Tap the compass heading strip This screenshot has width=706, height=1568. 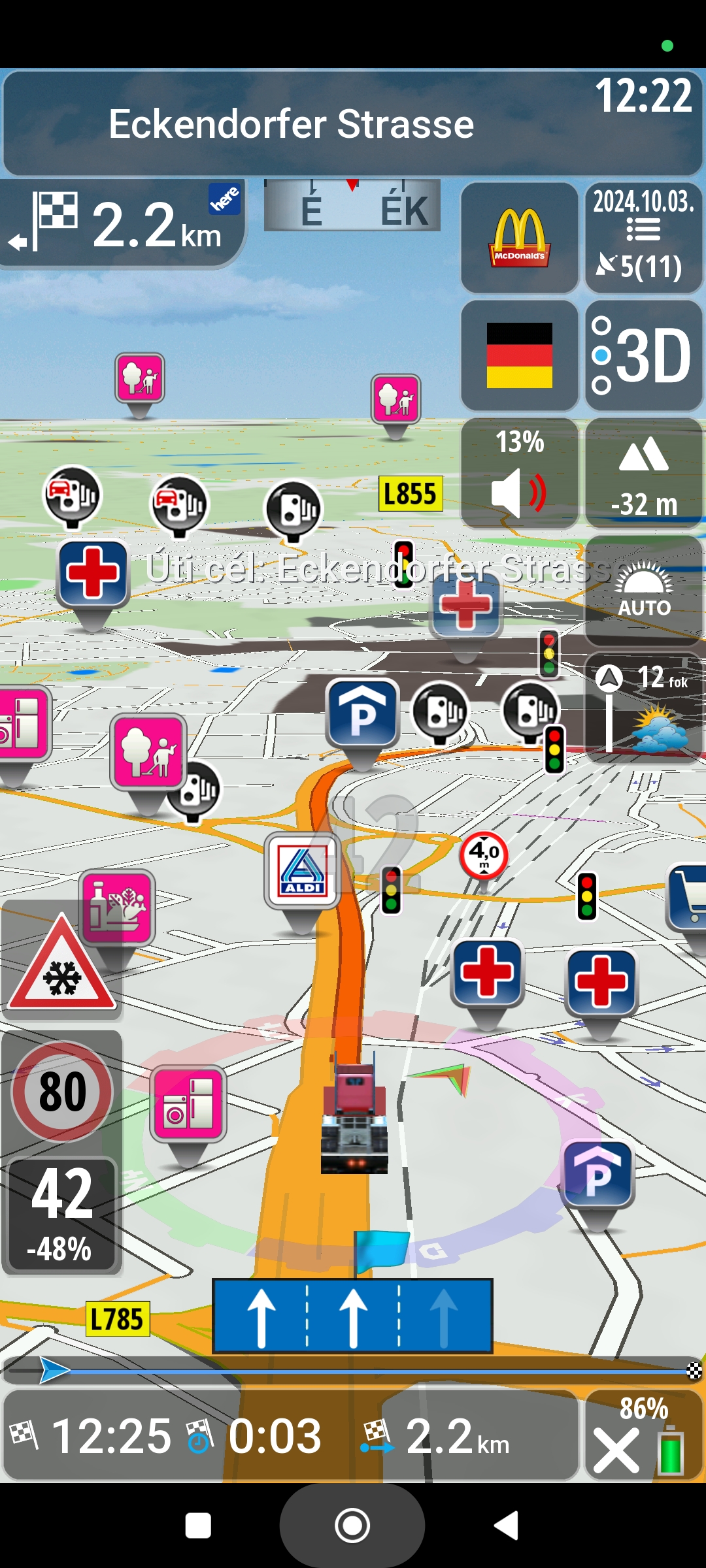(x=352, y=206)
